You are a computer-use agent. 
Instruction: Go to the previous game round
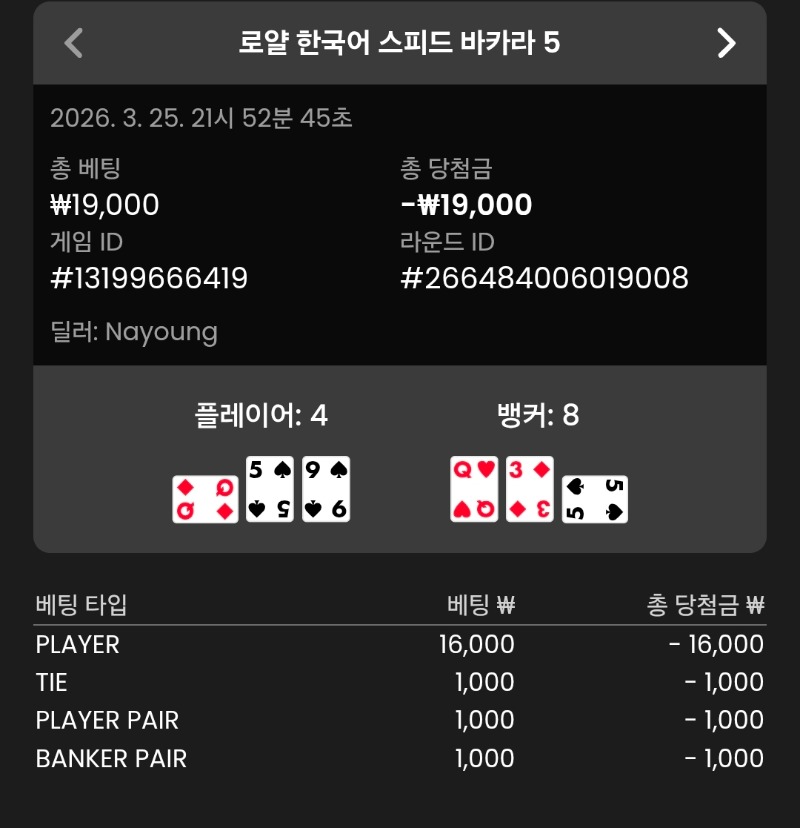73,43
